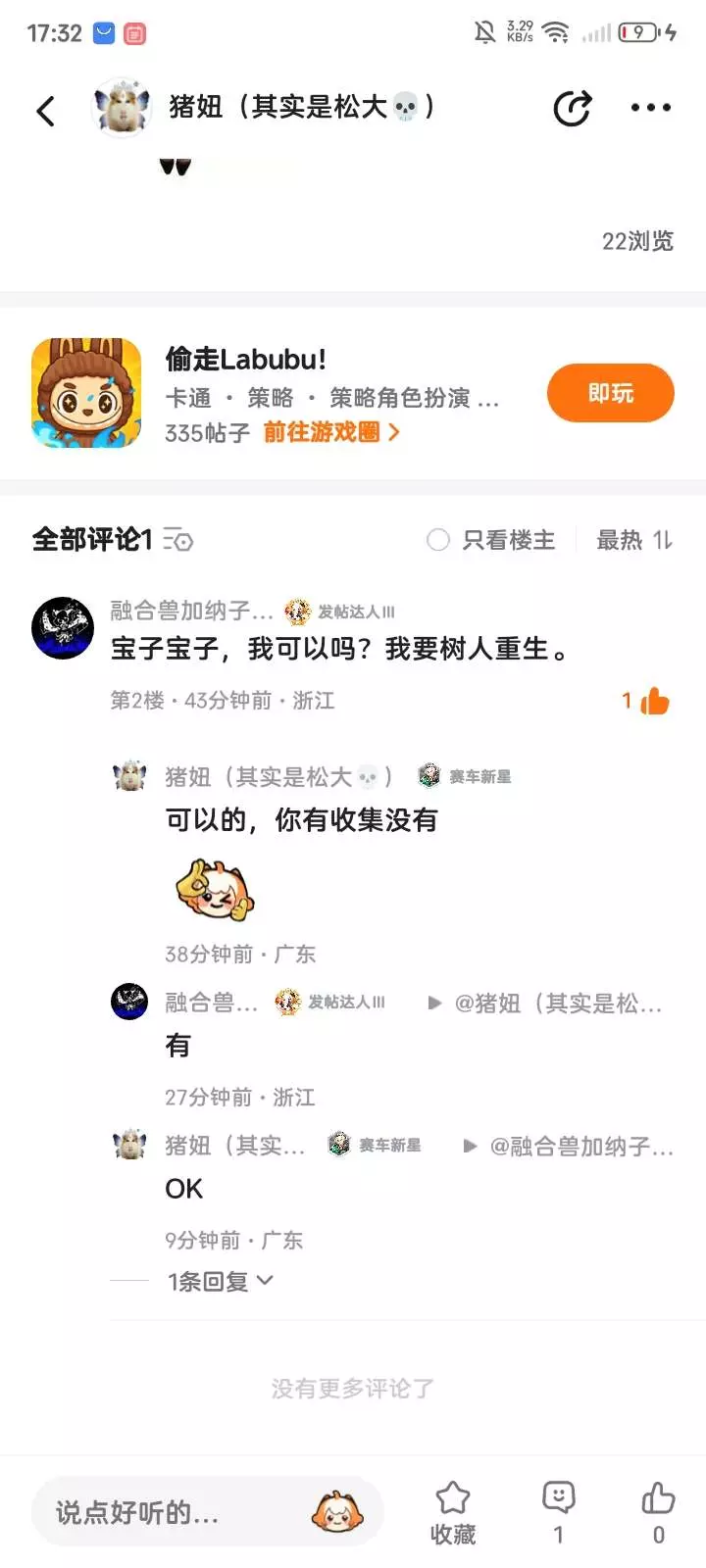Go back using the top arrow
Viewport: 706px width, 1568px height.
coord(45,110)
